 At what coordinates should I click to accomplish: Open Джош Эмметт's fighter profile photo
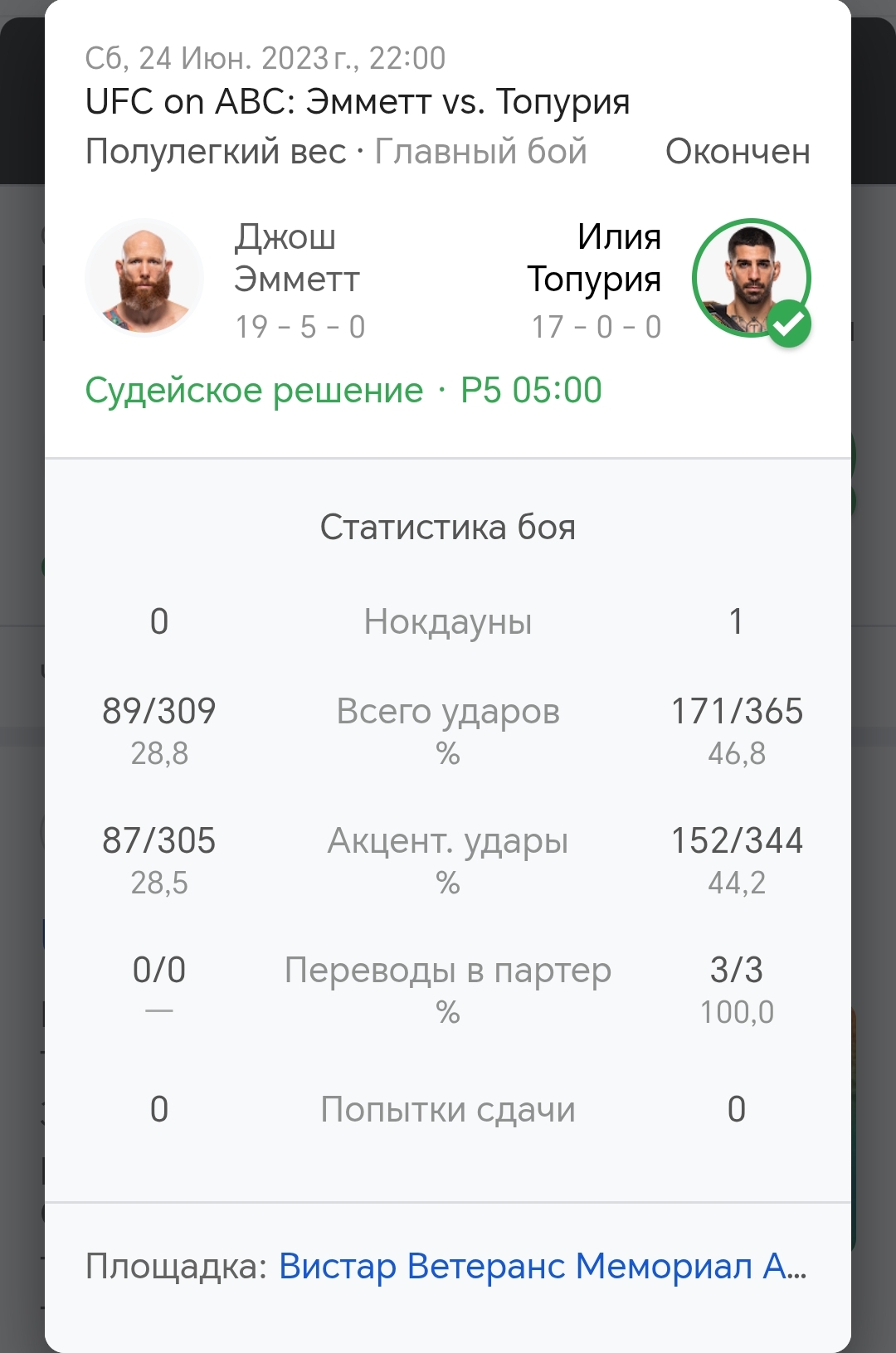144,278
